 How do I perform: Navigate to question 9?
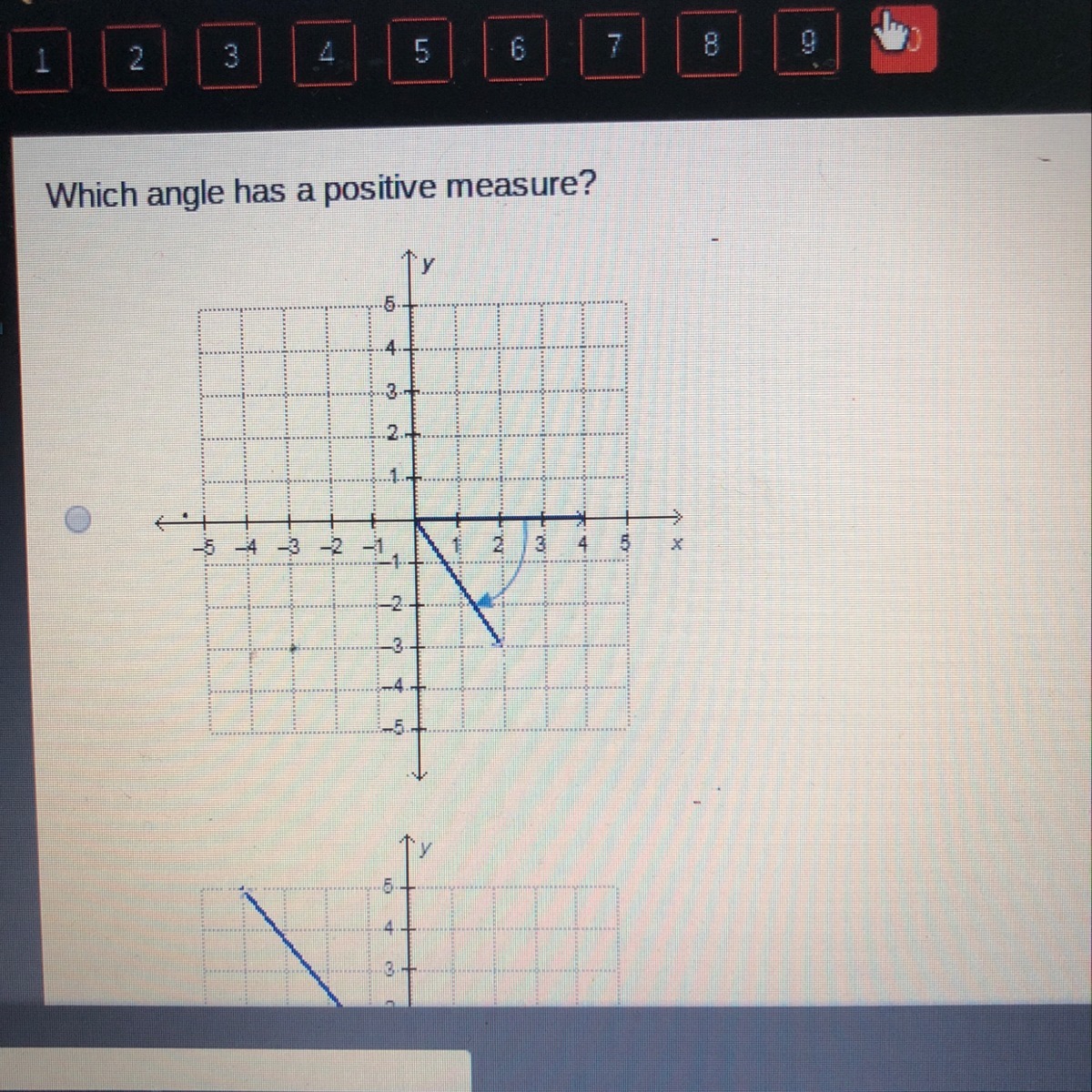coord(807,42)
